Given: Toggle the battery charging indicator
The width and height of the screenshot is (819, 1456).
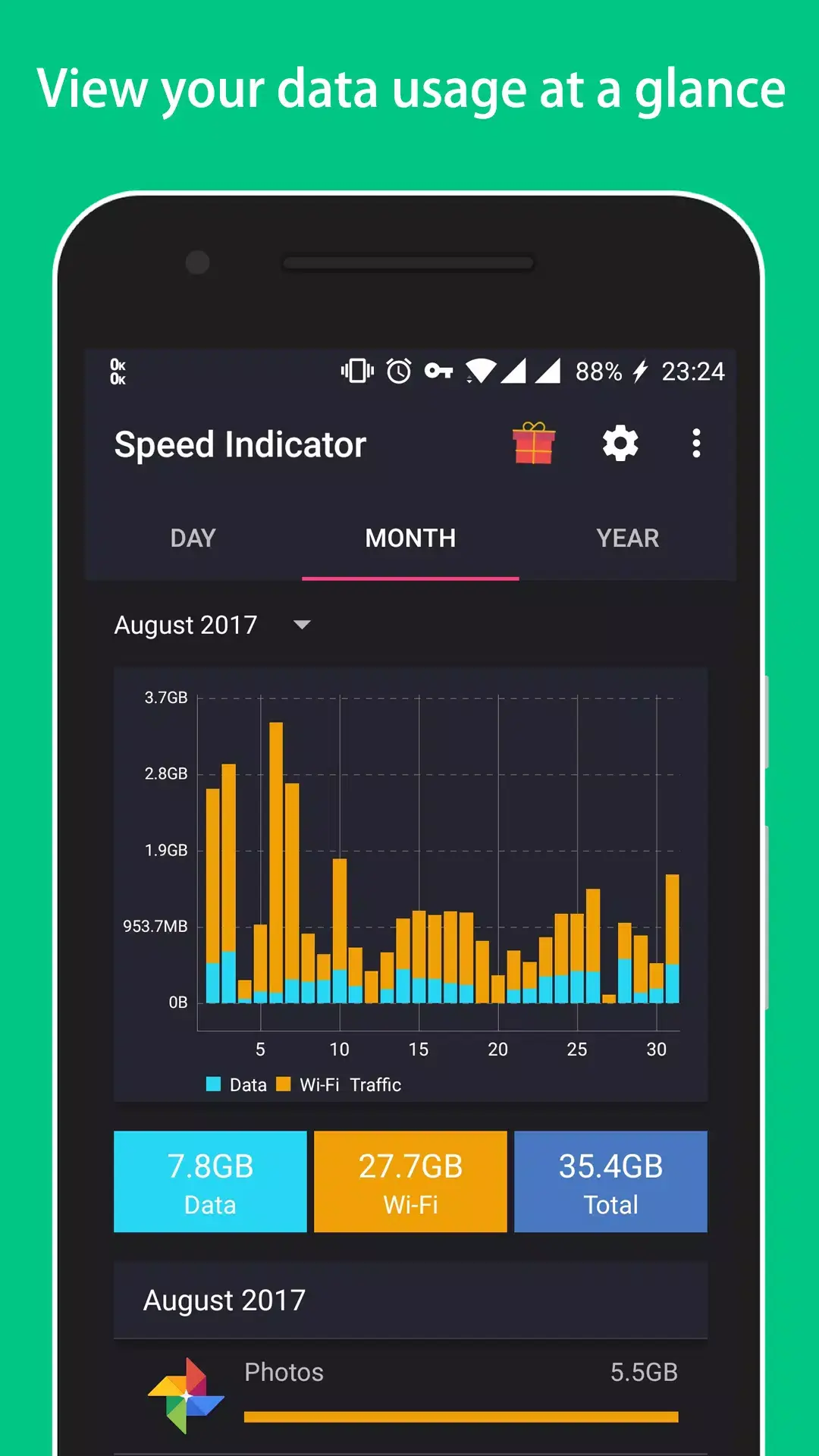Looking at the screenshot, I should (642, 372).
